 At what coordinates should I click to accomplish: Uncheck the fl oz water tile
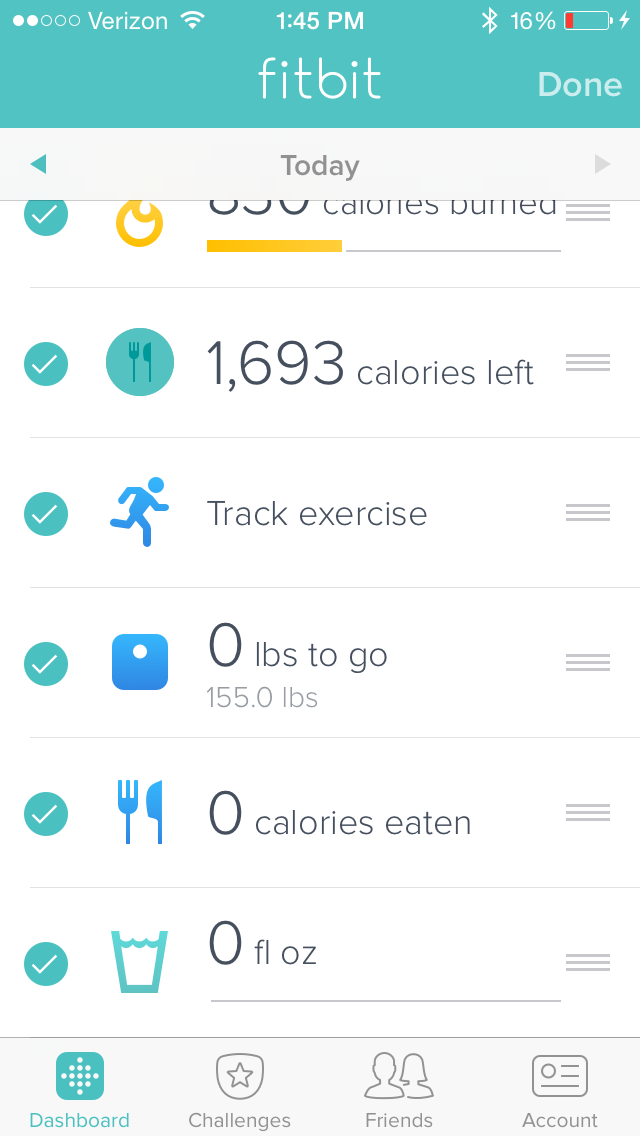point(46,963)
